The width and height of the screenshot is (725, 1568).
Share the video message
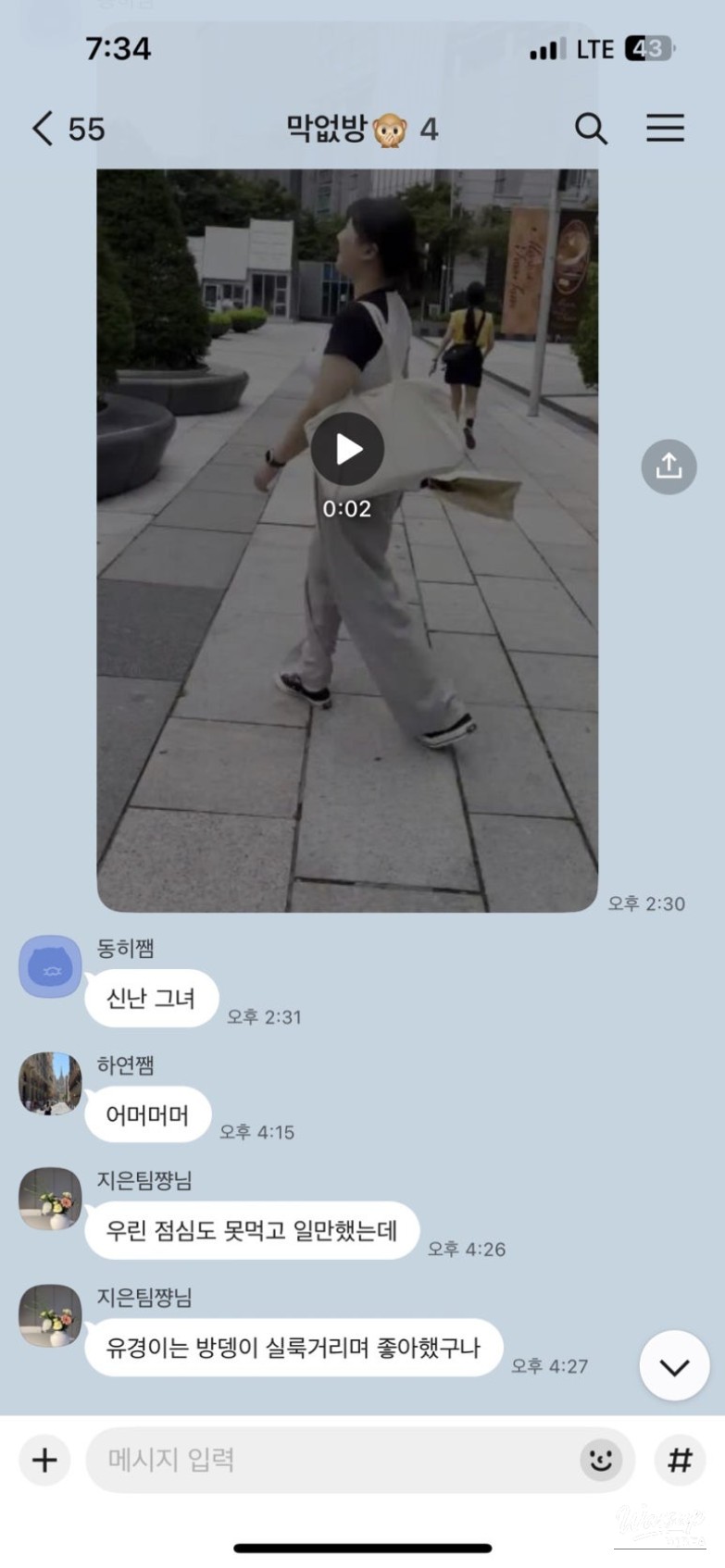point(669,467)
